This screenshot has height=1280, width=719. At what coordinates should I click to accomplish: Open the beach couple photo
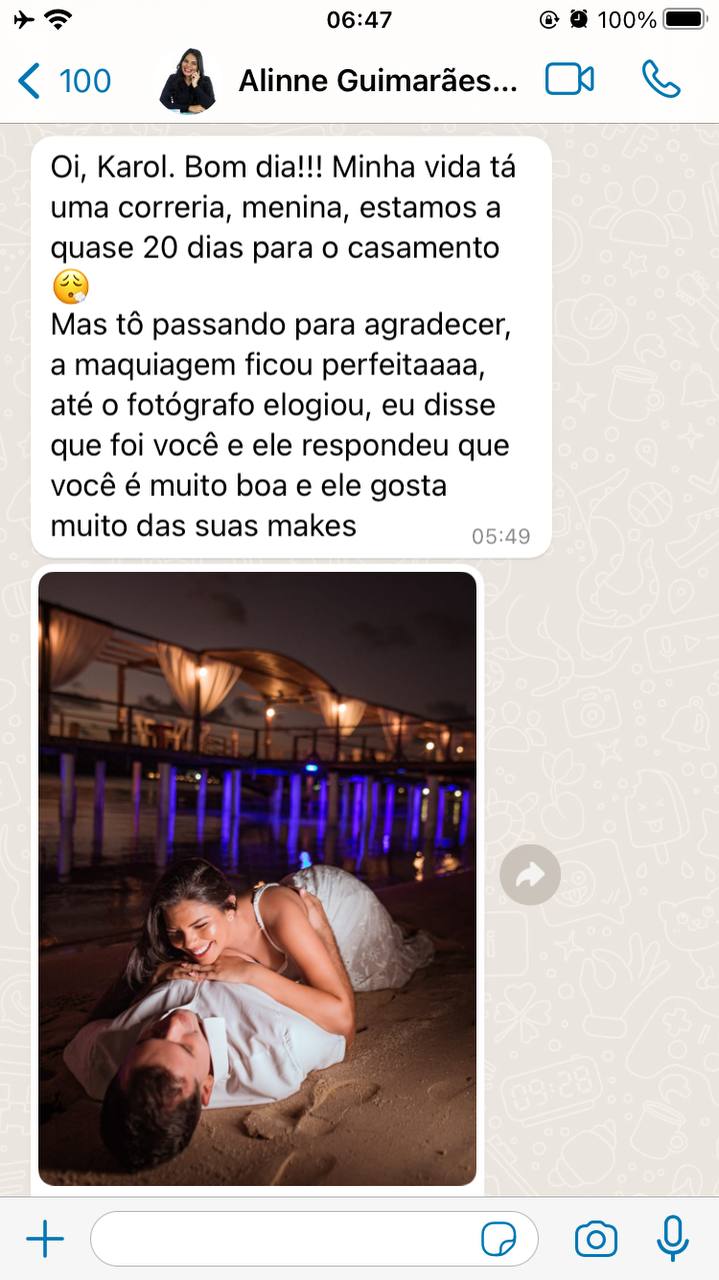tap(257, 878)
